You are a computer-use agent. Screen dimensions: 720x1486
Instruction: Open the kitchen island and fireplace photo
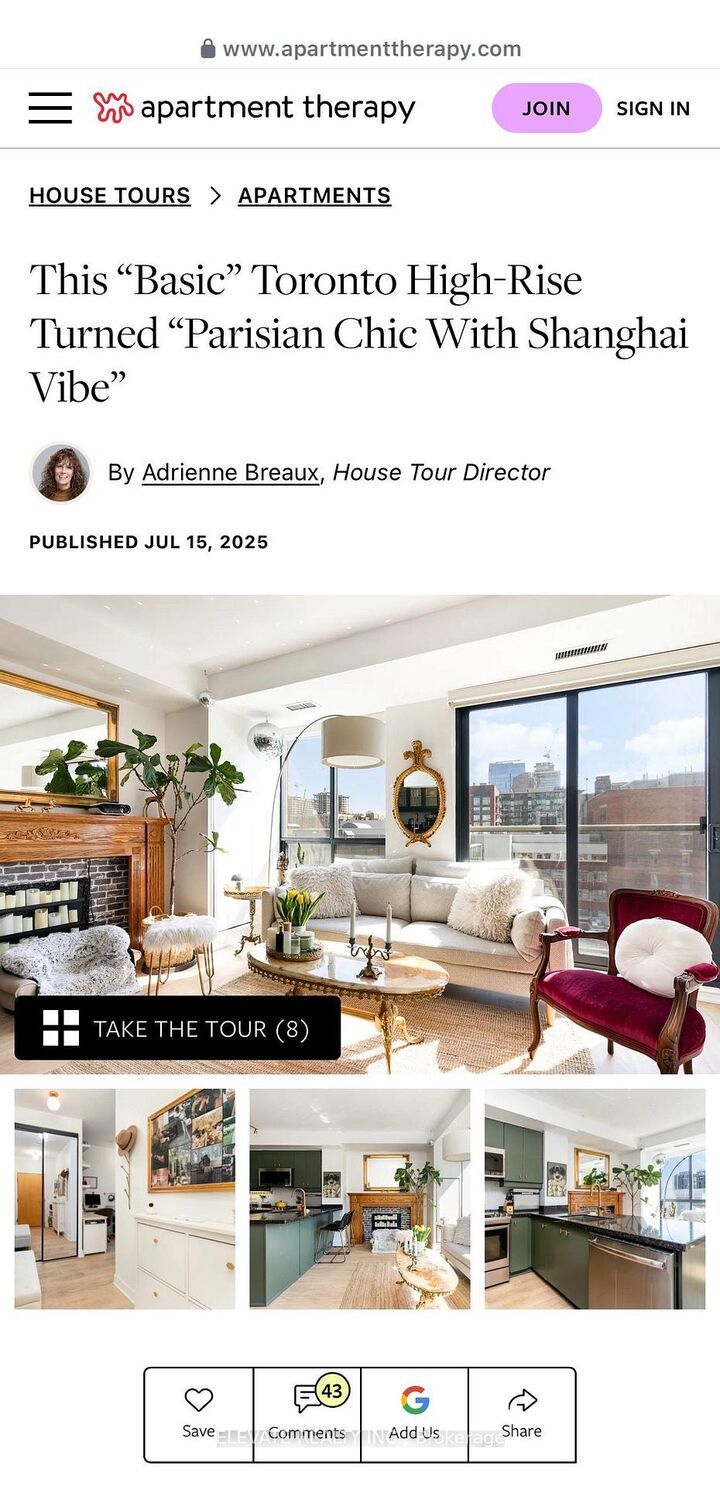click(360, 1199)
